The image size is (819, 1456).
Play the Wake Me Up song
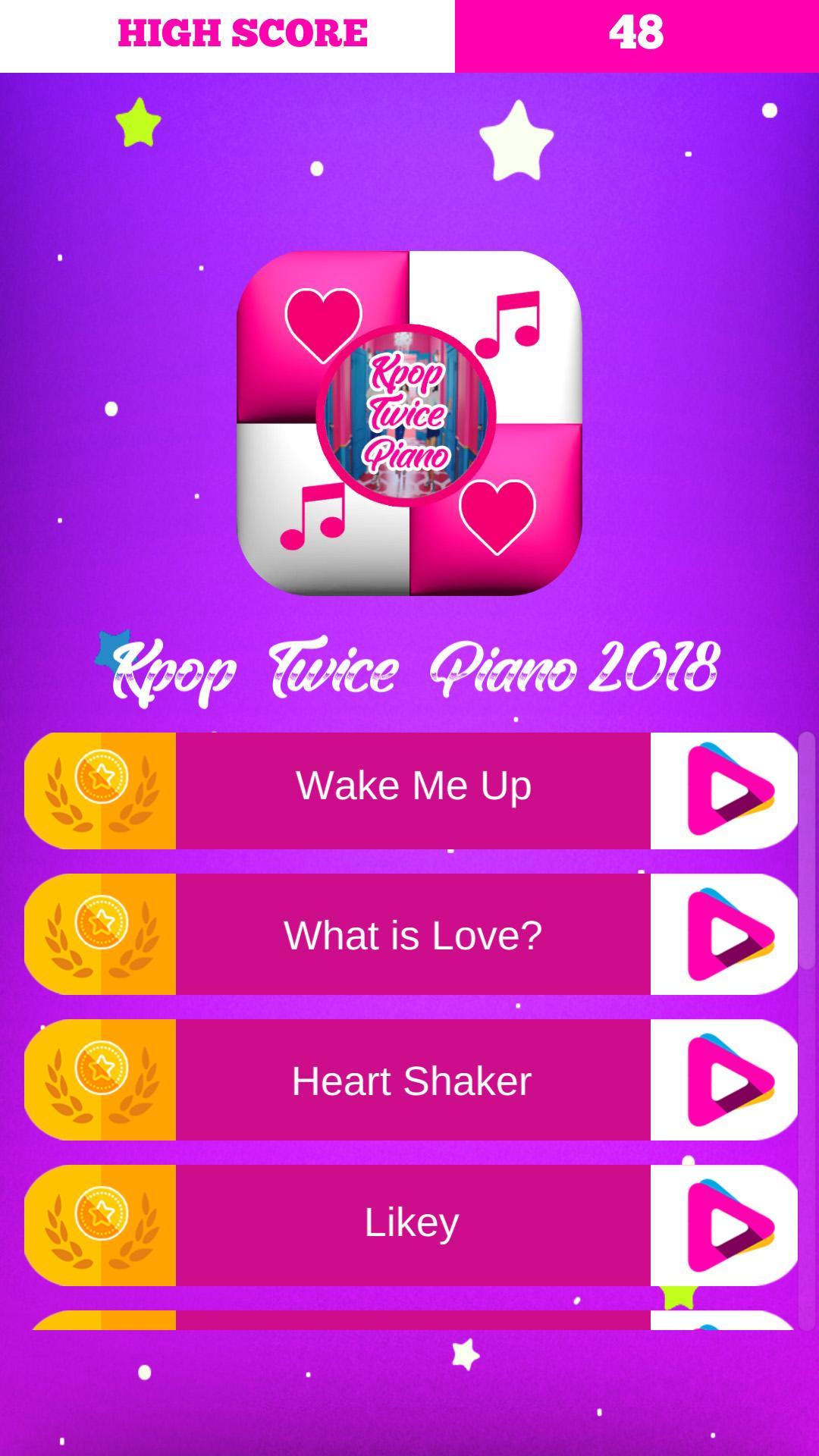[x=726, y=790]
